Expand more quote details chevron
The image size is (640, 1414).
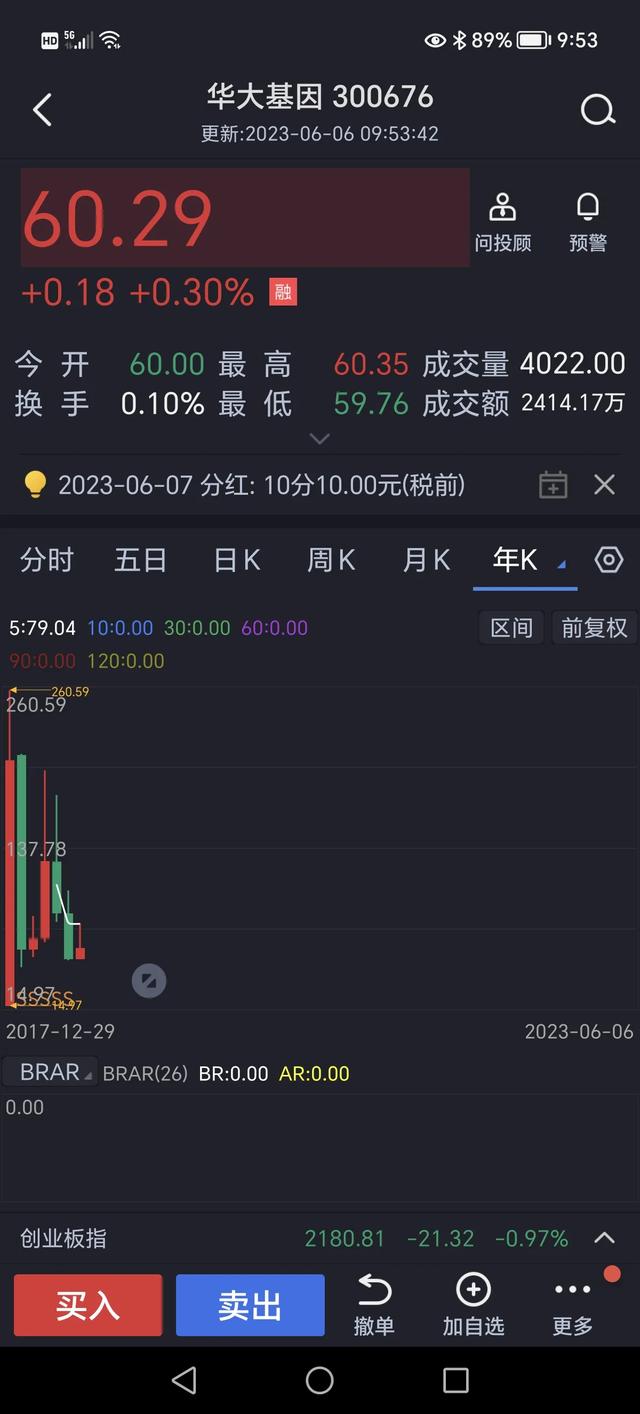(320, 439)
